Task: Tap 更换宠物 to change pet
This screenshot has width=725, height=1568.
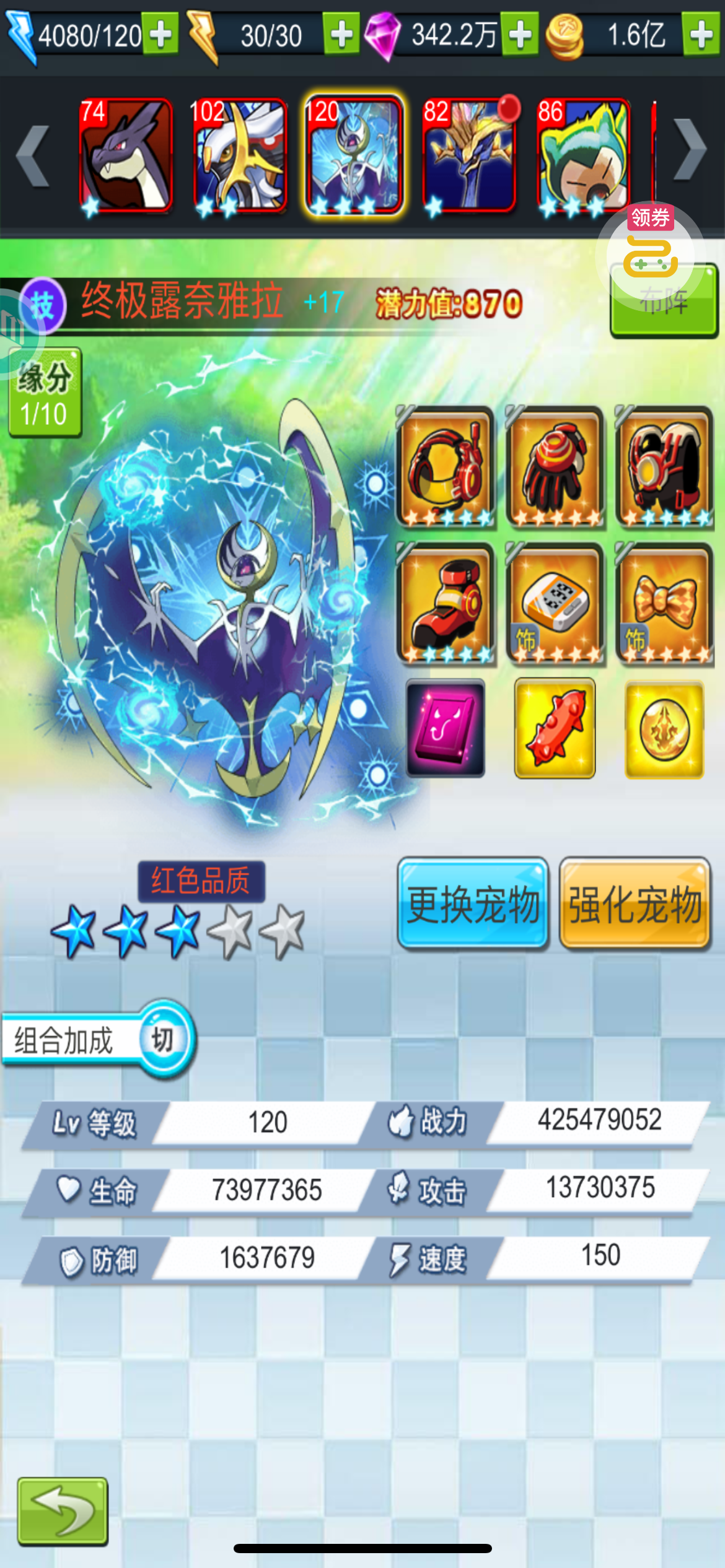Action: coord(473,904)
